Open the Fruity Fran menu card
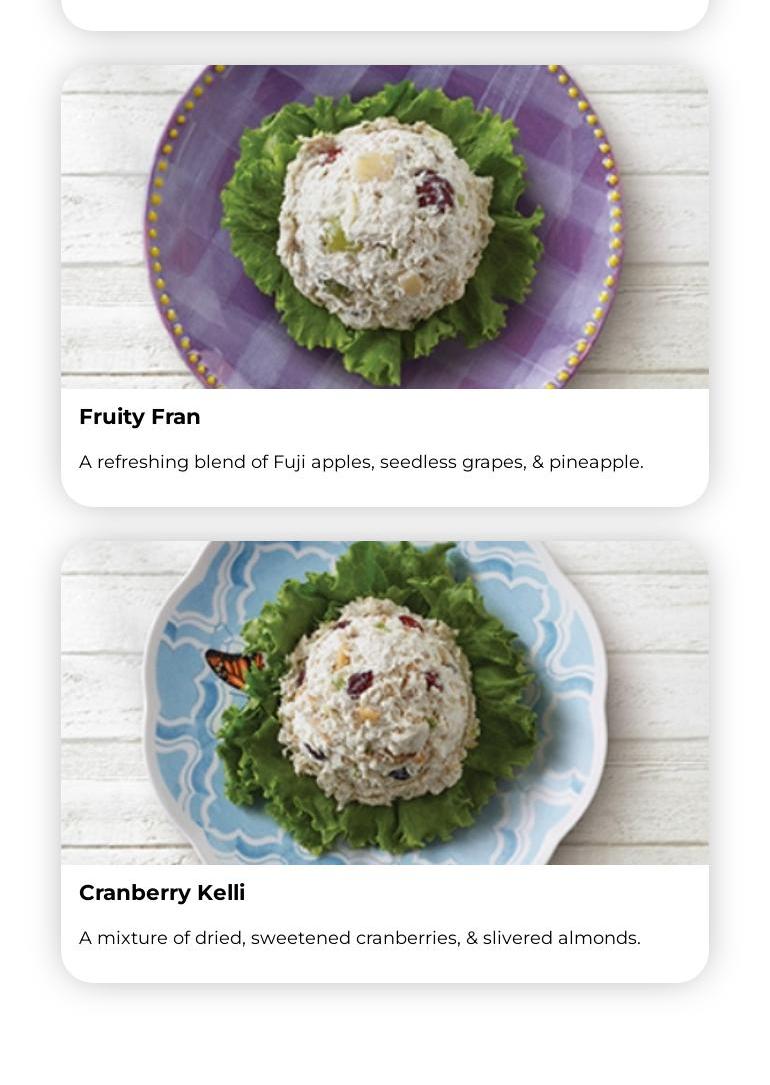The image size is (770, 1085). click(385, 286)
